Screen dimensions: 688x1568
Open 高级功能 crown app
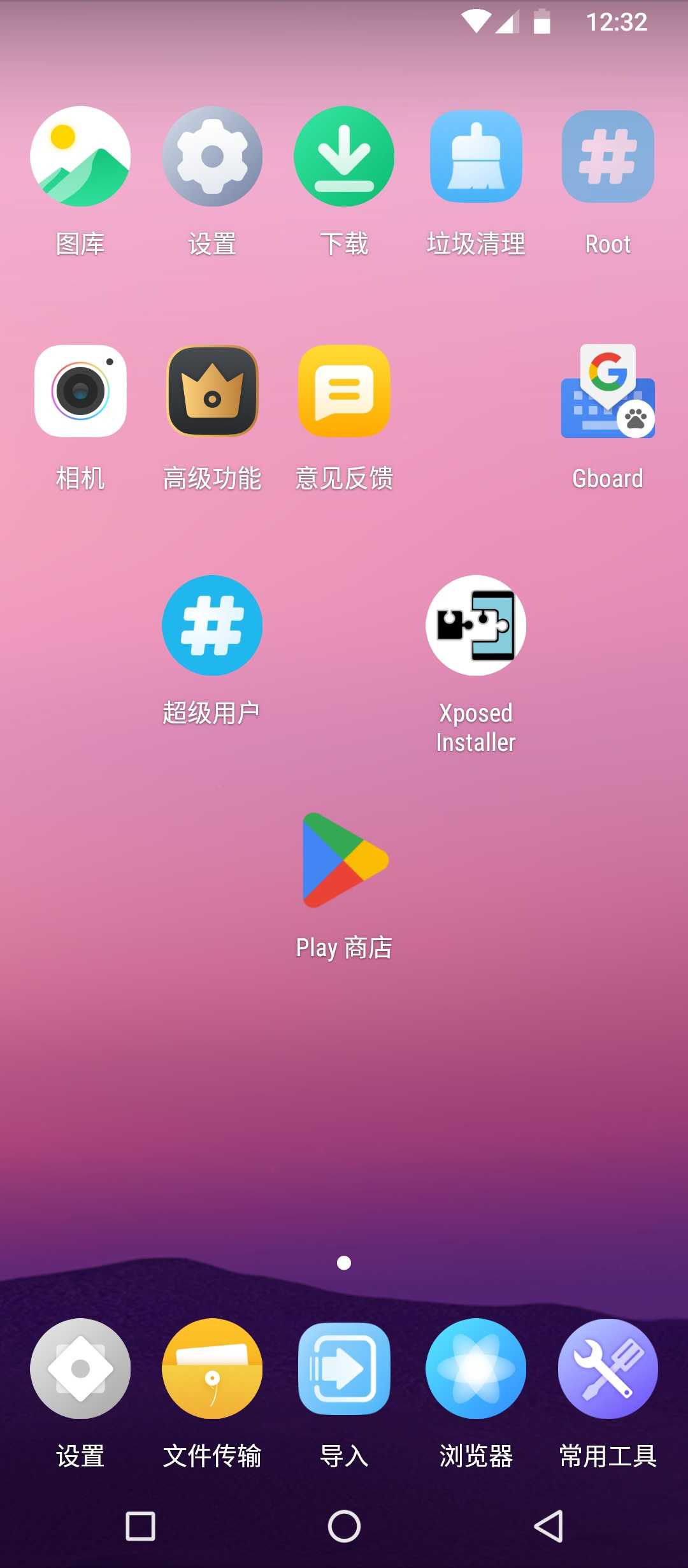click(x=212, y=391)
